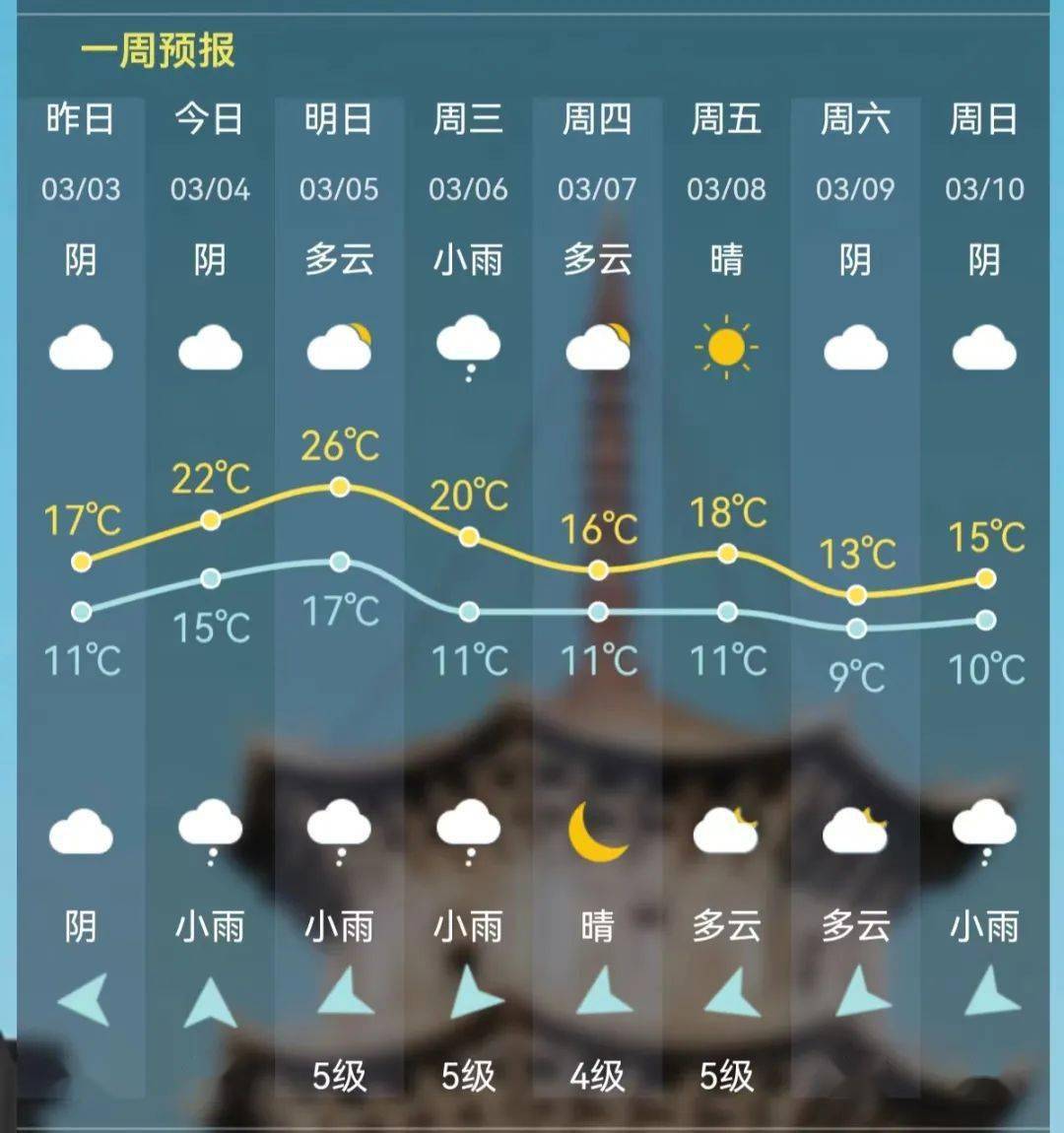Click the cloudy icon under 昨日

pyautogui.click(x=81, y=348)
